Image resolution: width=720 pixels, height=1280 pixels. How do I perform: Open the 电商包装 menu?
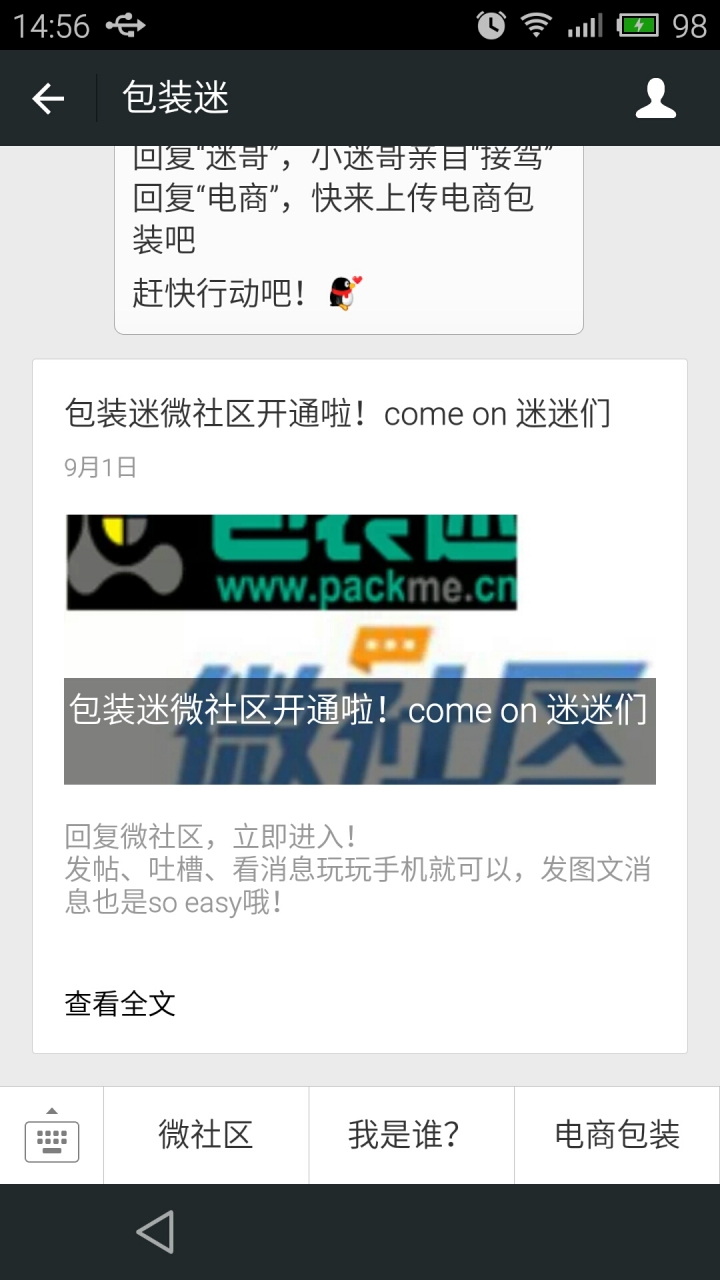pyautogui.click(x=617, y=1135)
